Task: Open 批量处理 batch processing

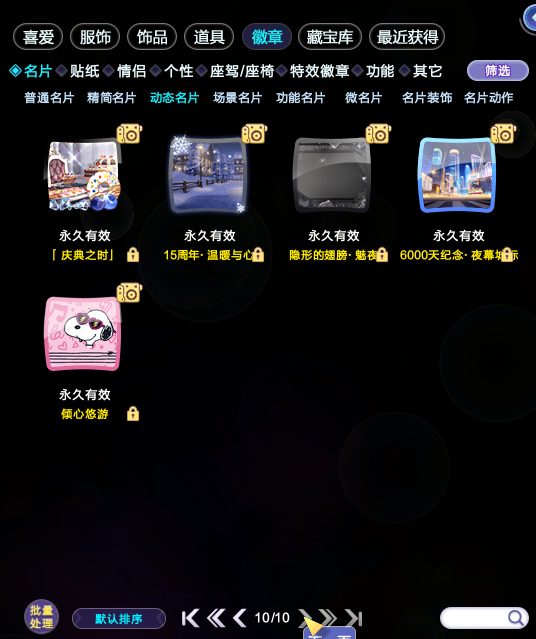Action: tap(41, 617)
